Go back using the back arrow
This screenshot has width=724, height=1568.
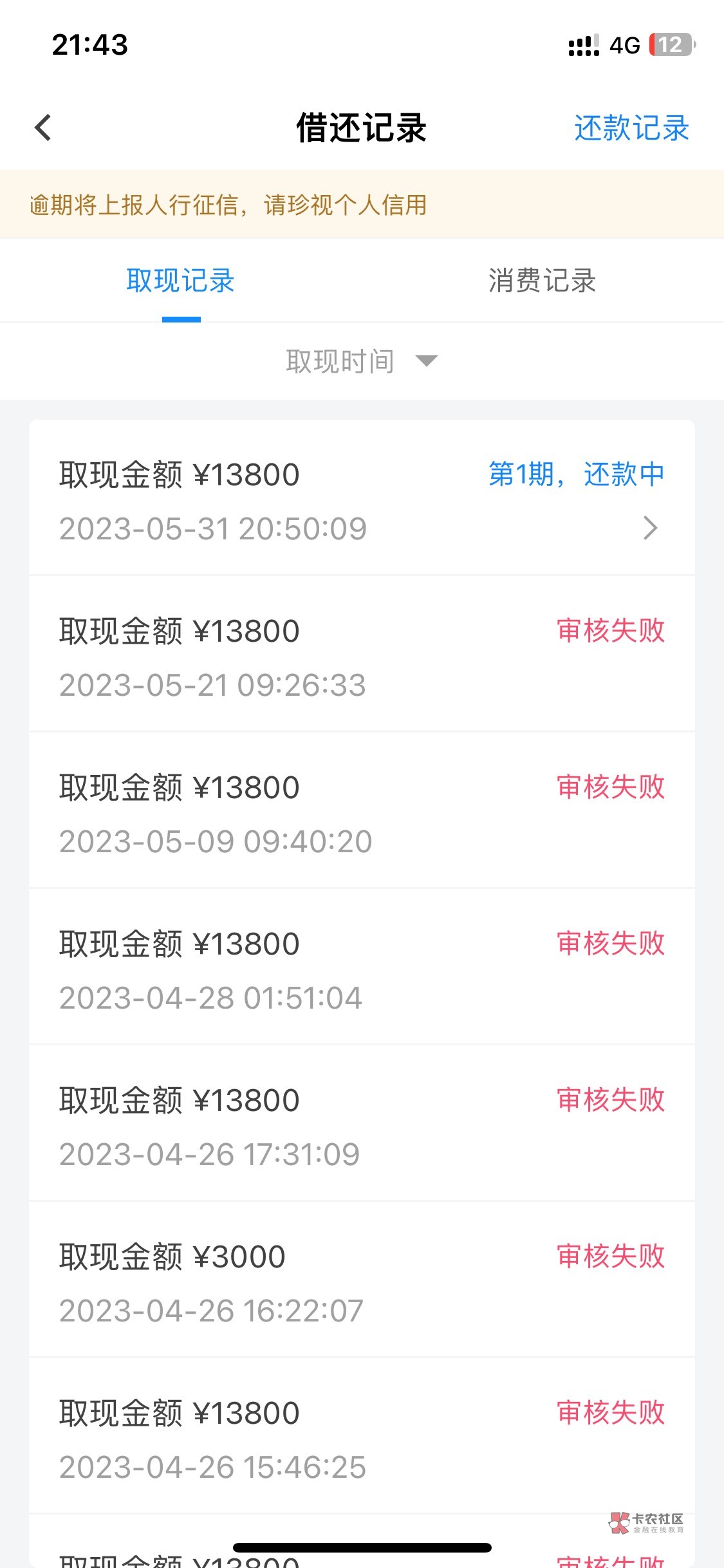43,127
